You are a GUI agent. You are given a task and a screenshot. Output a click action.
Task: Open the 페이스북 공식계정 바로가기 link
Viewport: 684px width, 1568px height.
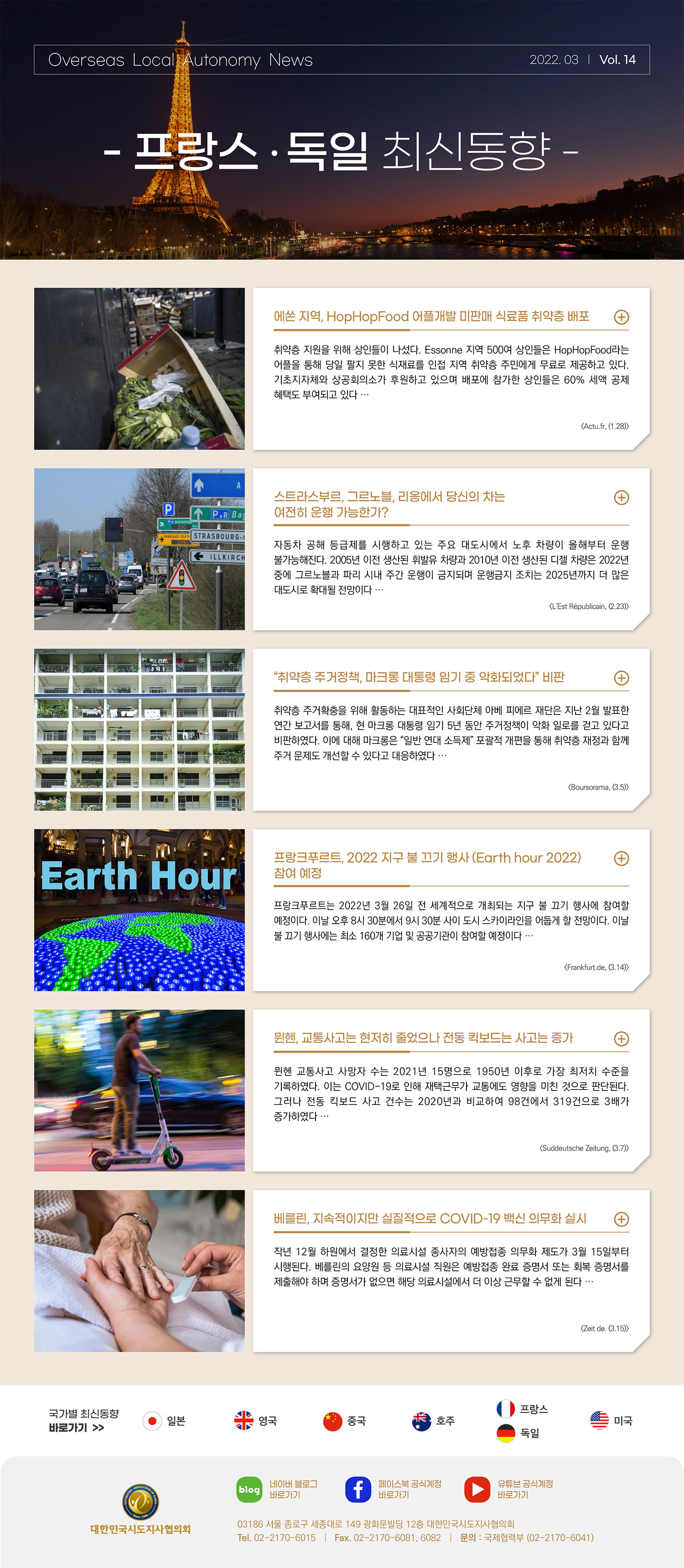[x=394, y=1489]
